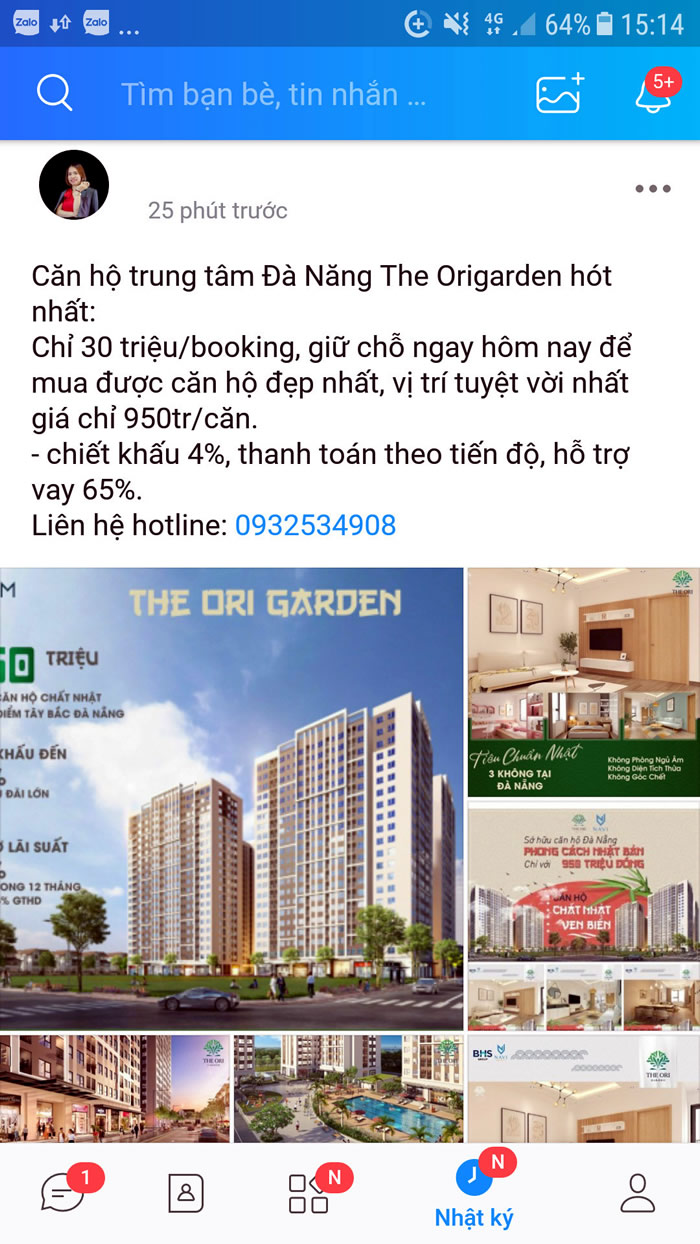
Task: View the large The Ori Garden building photo
Action: pos(231,799)
